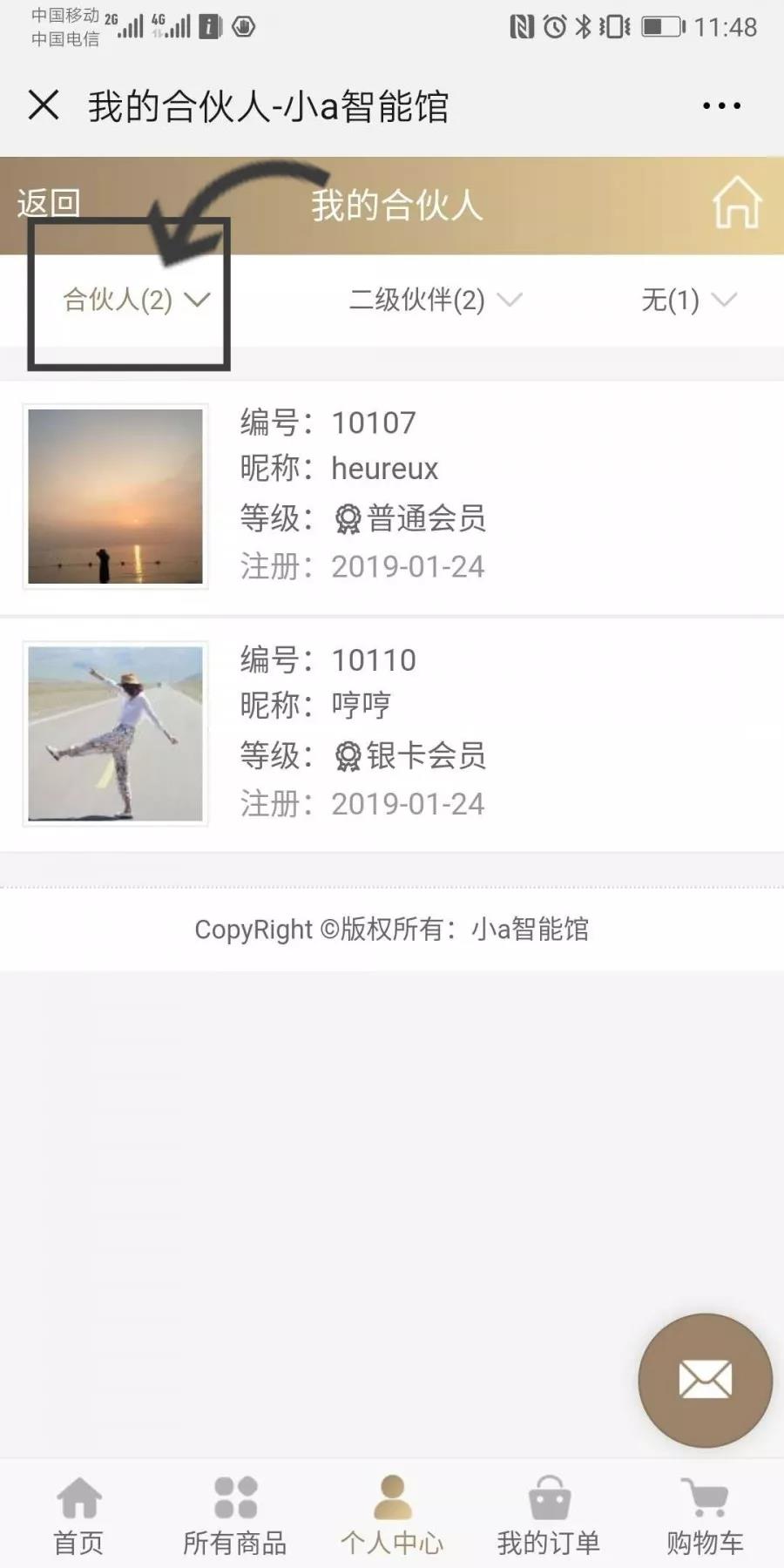Expand the 无(1) dropdown
The width and height of the screenshot is (784, 1568).
[x=688, y=301]
